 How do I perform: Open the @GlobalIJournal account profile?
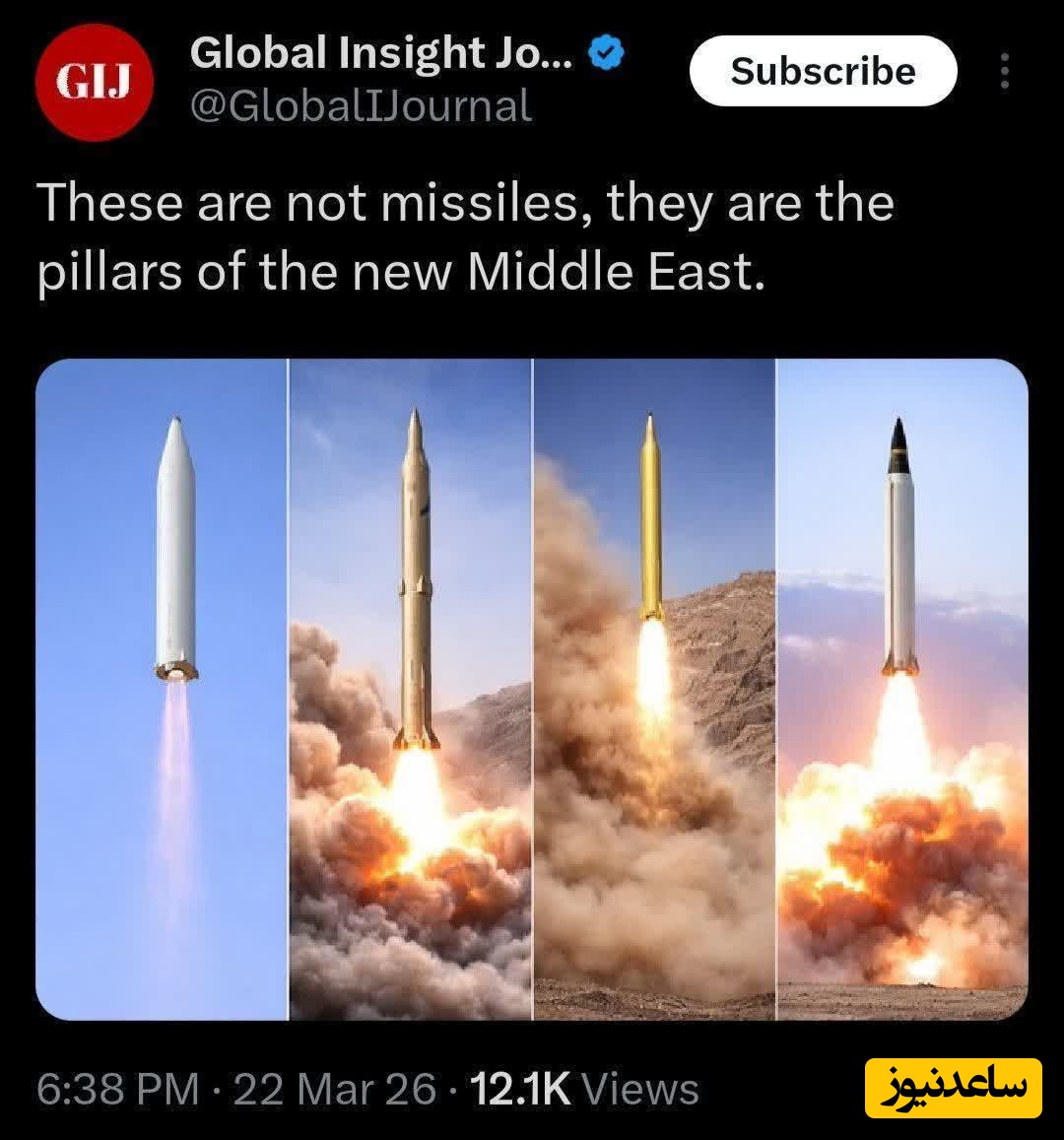360,106
